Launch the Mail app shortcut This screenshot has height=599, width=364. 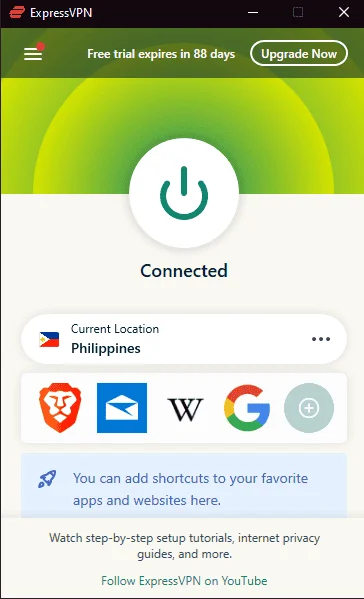(x=122, y=408)
